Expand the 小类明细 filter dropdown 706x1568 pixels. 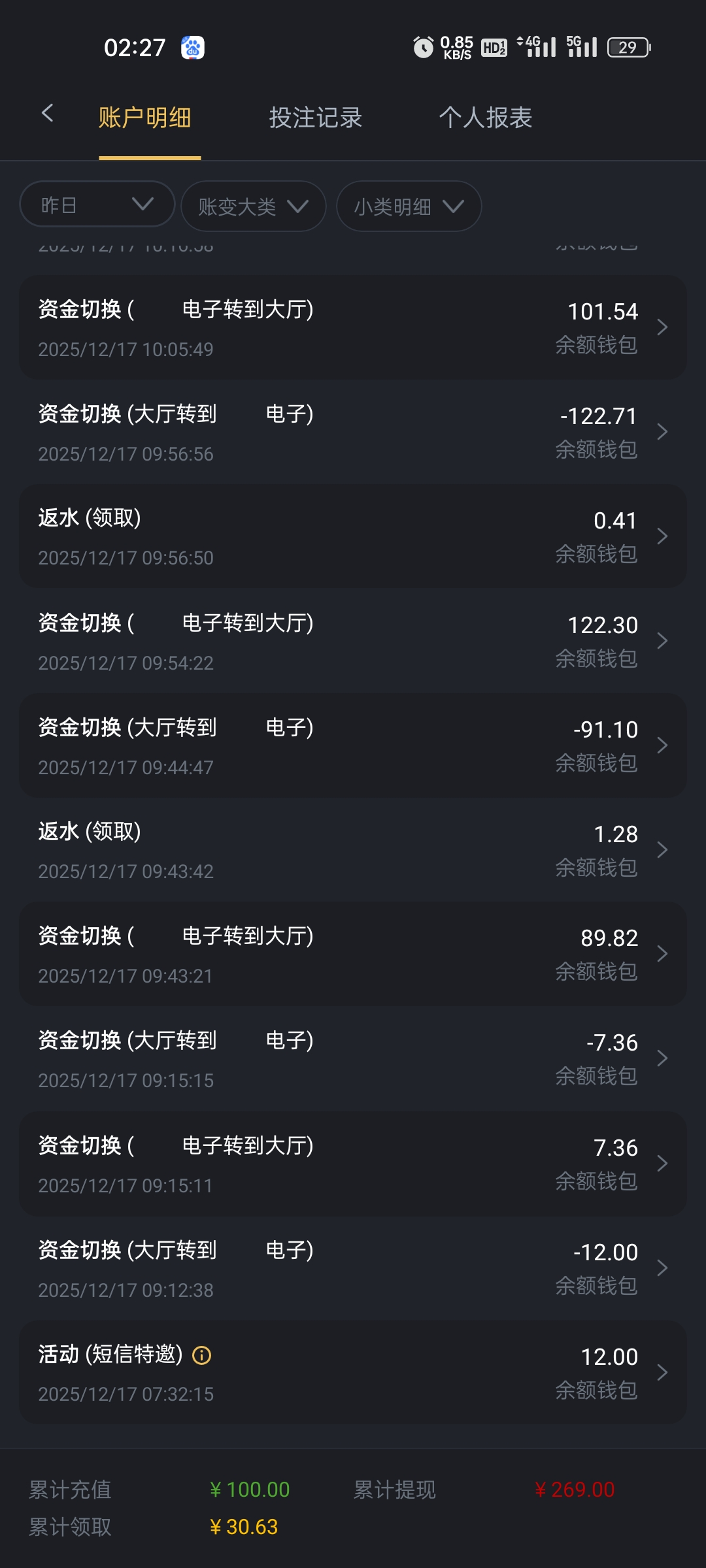(x=409, y=206)
